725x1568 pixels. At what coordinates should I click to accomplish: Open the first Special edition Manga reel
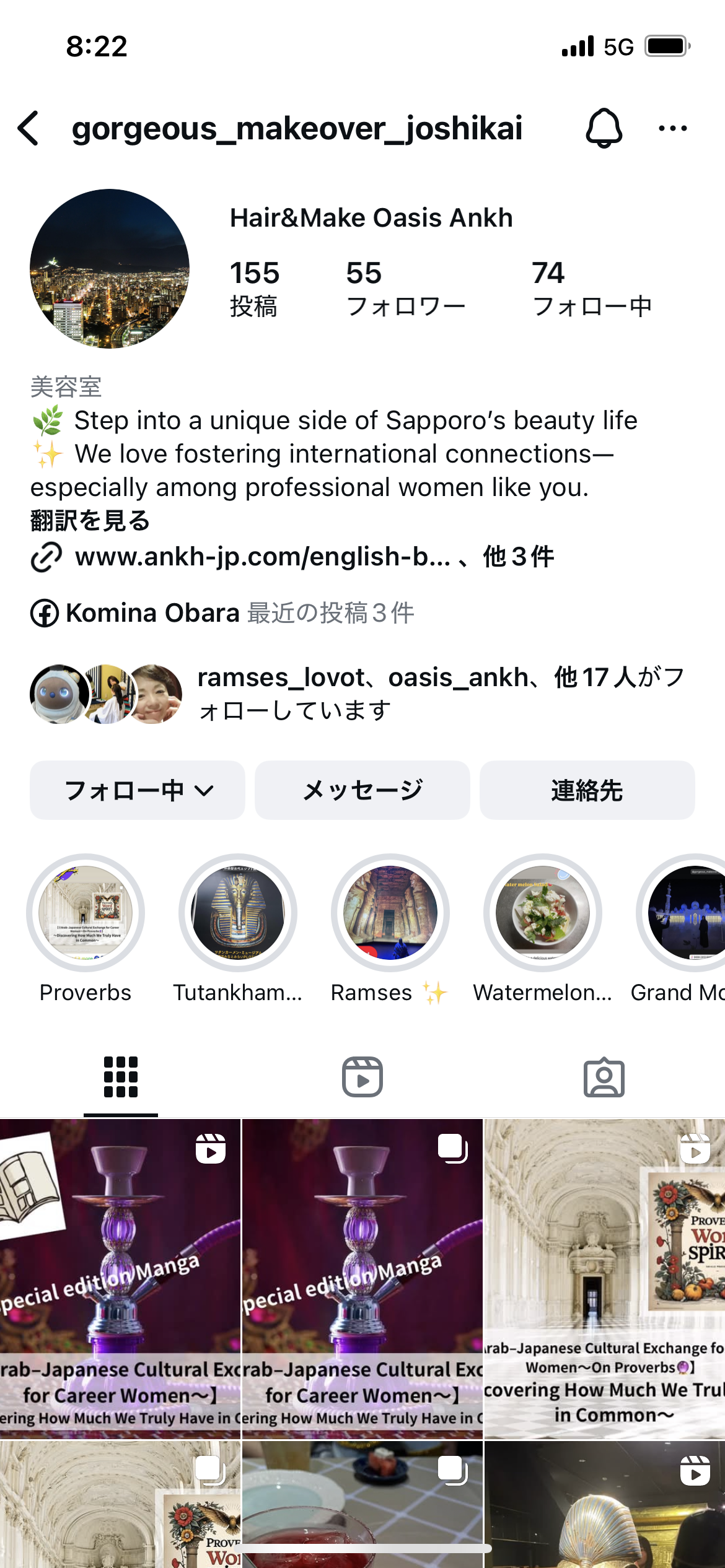[120, 1278]
